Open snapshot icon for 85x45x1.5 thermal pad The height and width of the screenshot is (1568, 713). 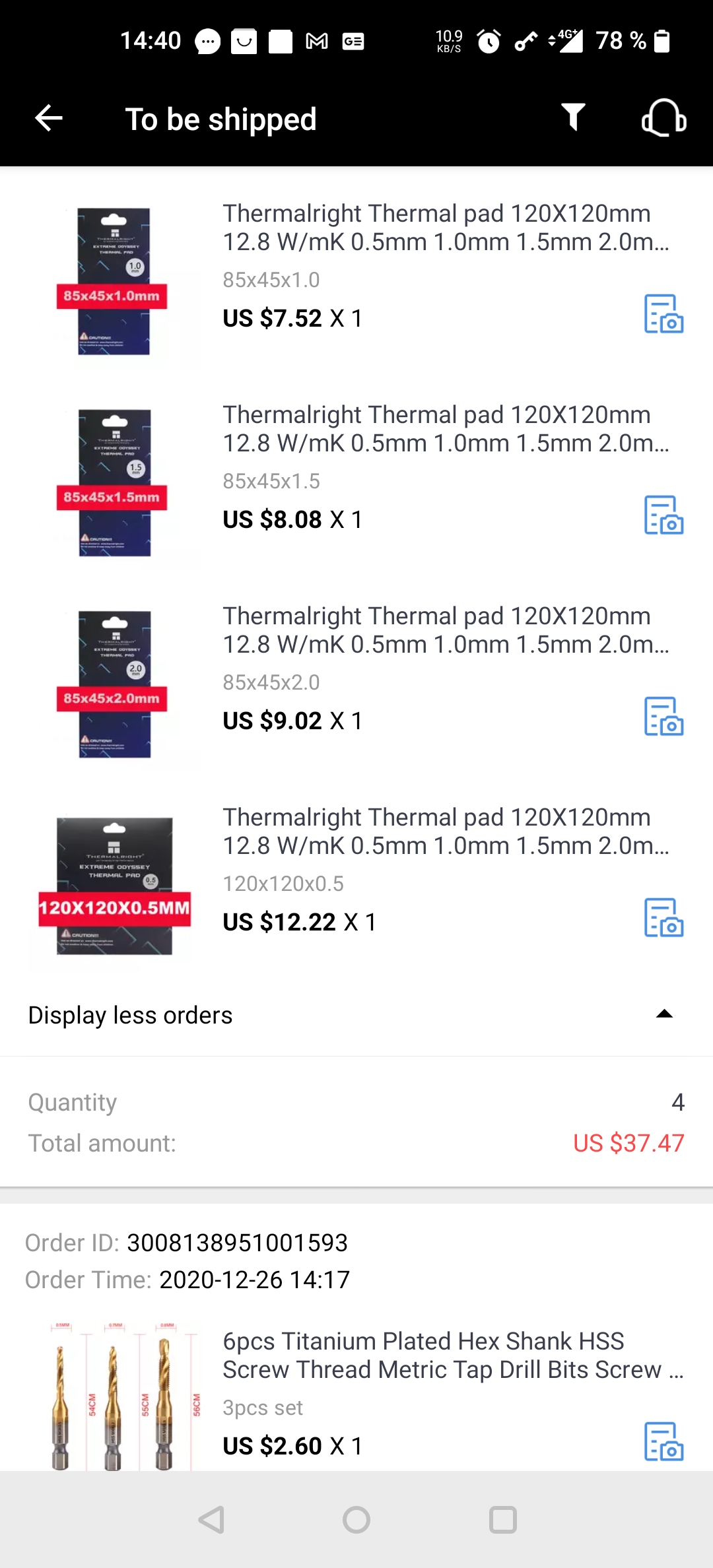coord(663,515)
